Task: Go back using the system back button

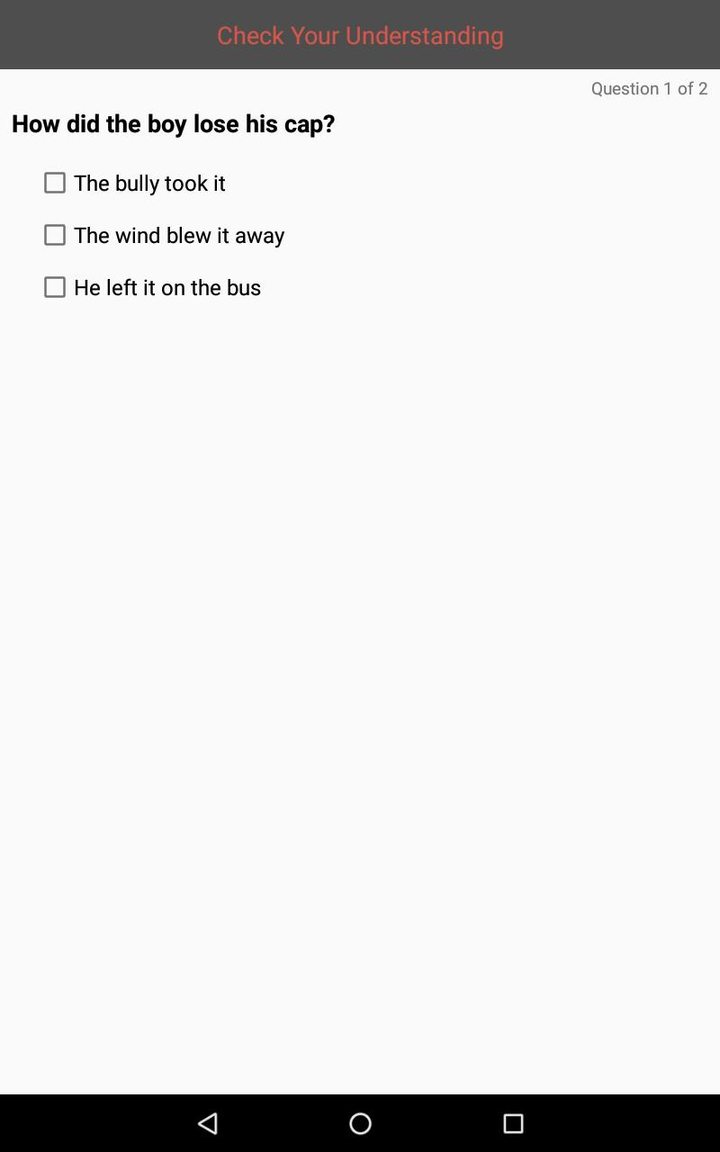Action: (208, 1124)
